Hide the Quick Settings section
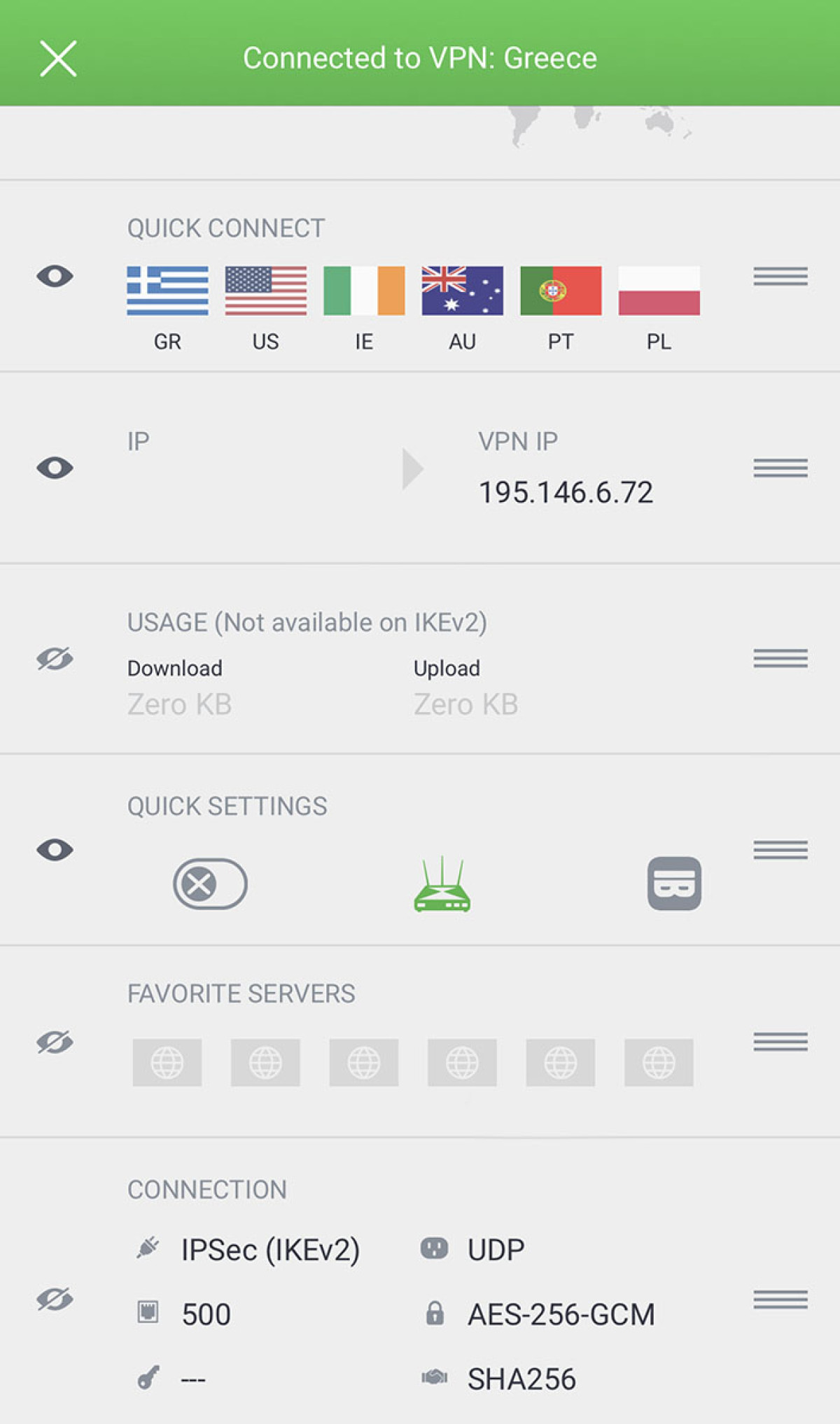 [x=55, y=850]
